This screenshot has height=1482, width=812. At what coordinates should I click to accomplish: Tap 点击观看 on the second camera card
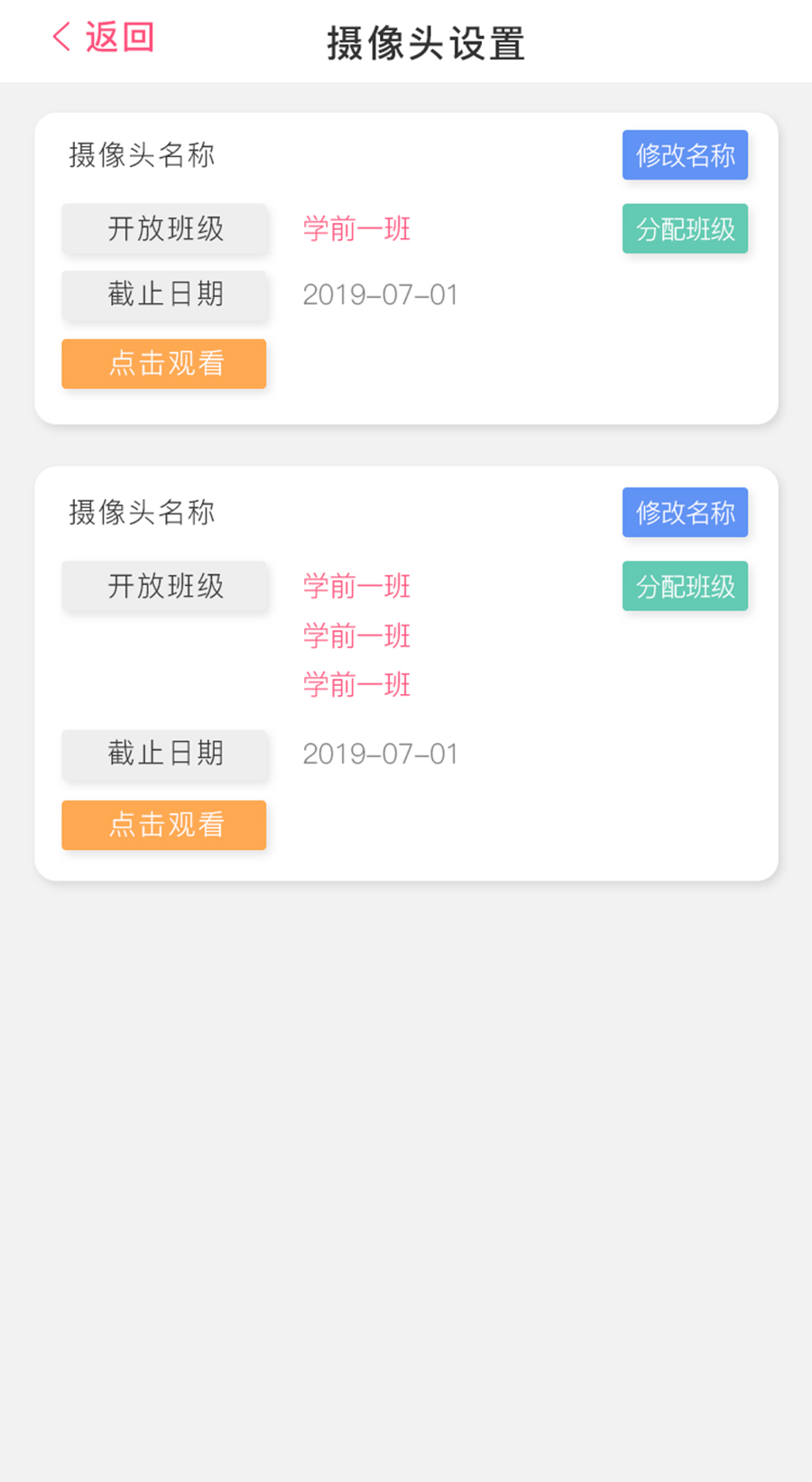pyautogui.click(x=164, y=825)
